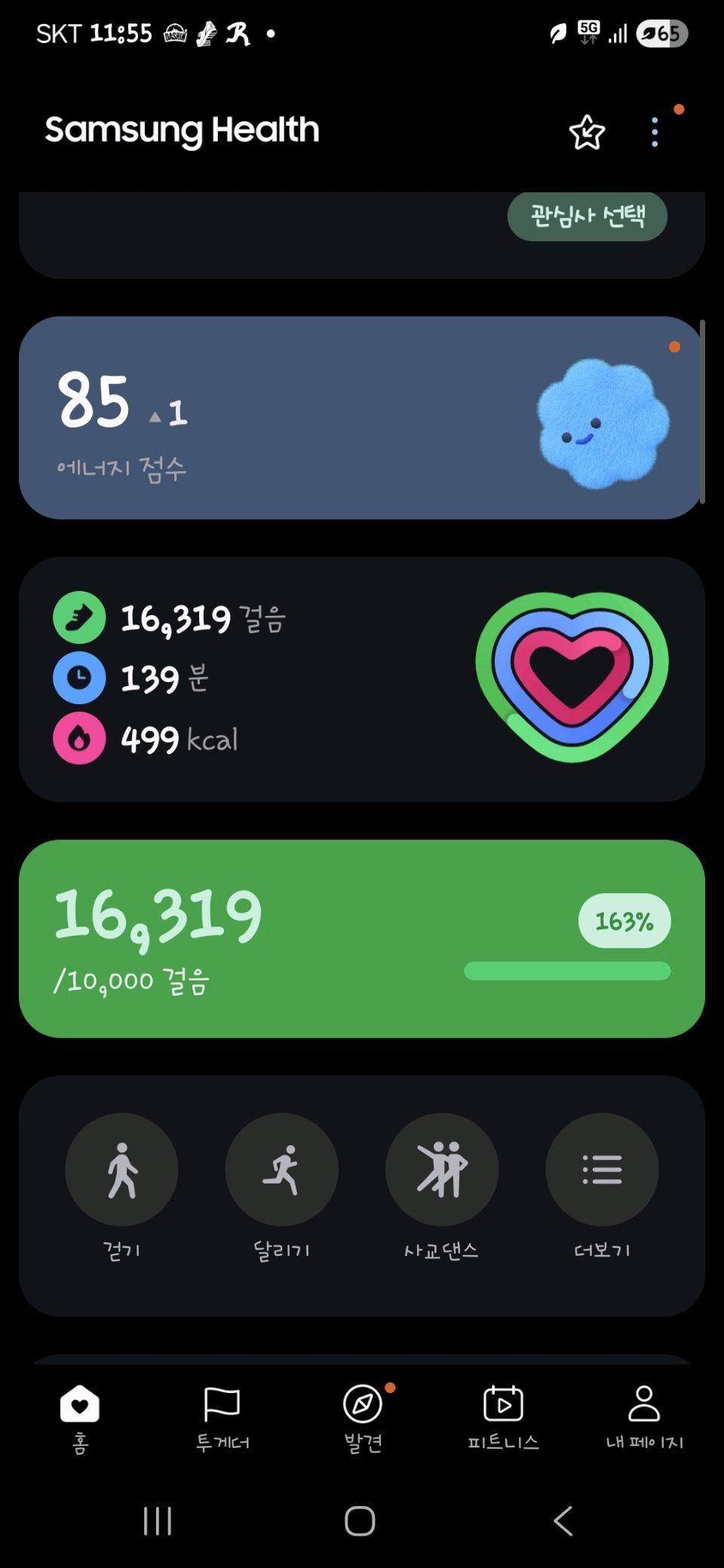Image resolution: width=724 pixels, height=1568 pixels.
Task: Open 더보기 exercise list
Action: coord(602,1170)
